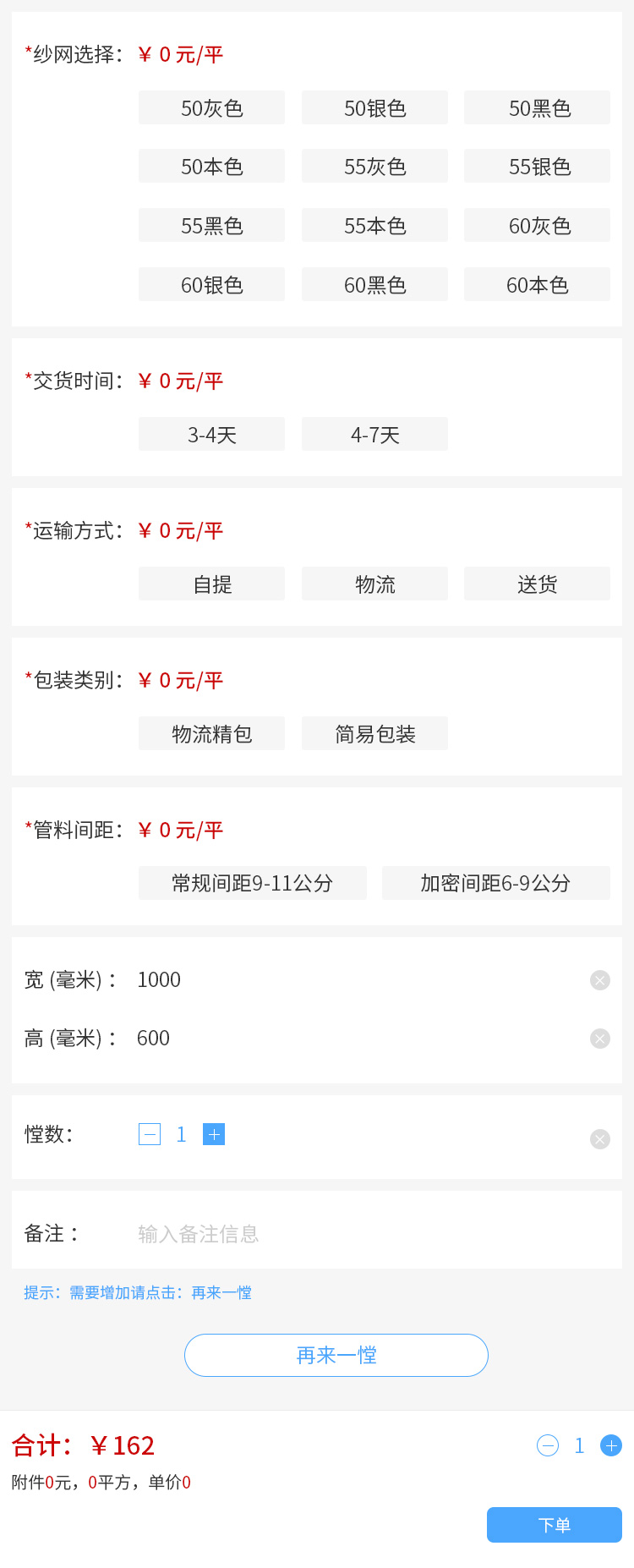Image resolution: width=634 pixels, height=1568 pixels.
Task: Select 自提 as transport method
Action: click(211, 584)
